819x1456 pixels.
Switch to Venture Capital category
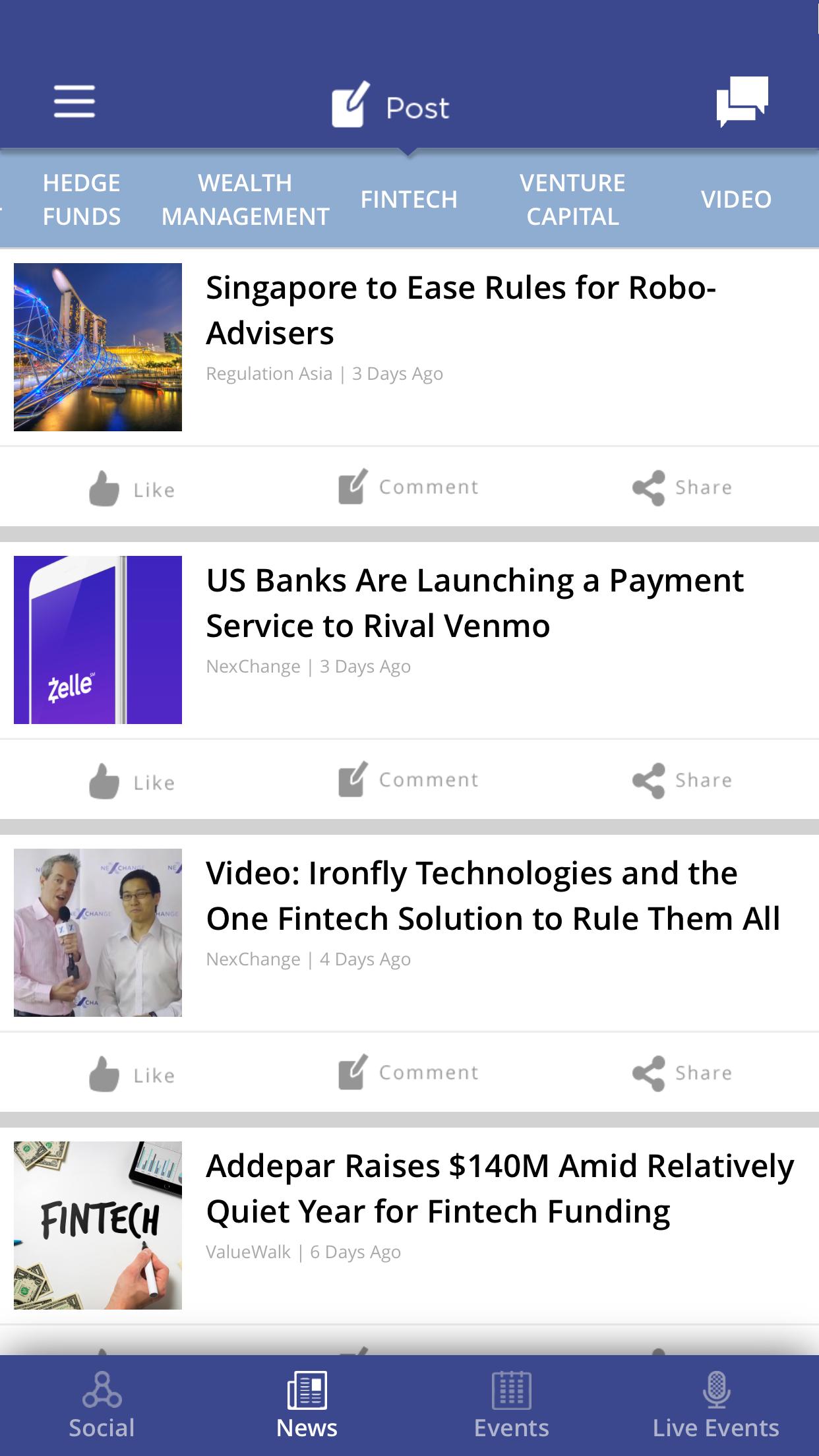[572, 199]
